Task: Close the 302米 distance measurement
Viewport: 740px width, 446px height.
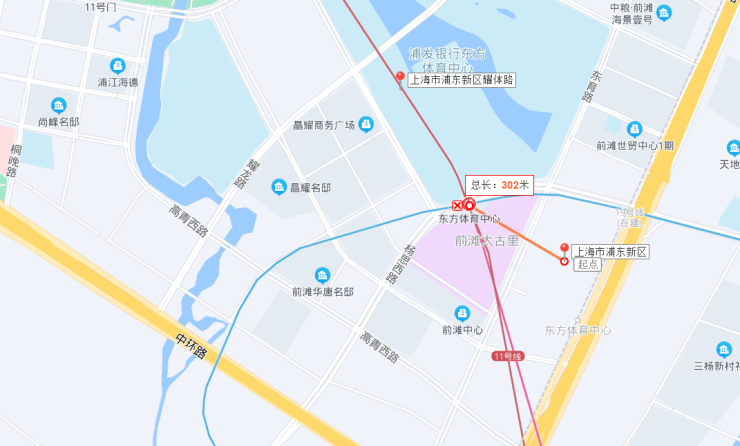Action: (x=458, y=205)
